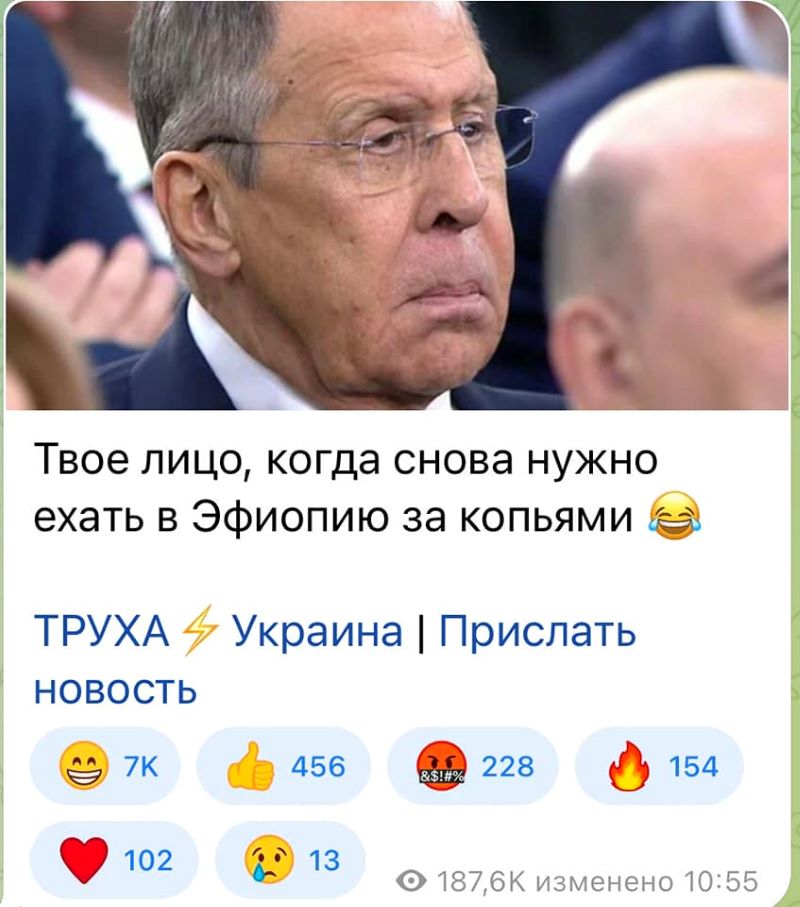React with the fire emoji 154
The height and width of the screenshot is (907, 800).
[660, 767]
